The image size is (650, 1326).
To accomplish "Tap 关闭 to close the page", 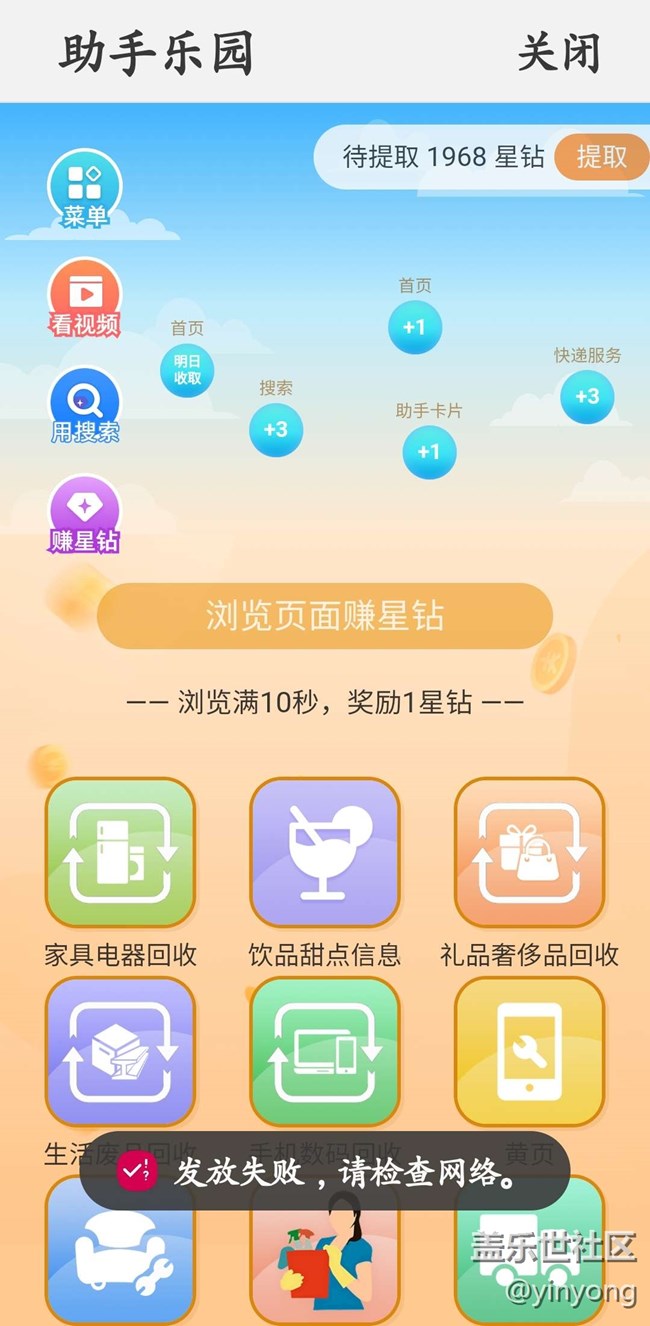I will 558,52.
